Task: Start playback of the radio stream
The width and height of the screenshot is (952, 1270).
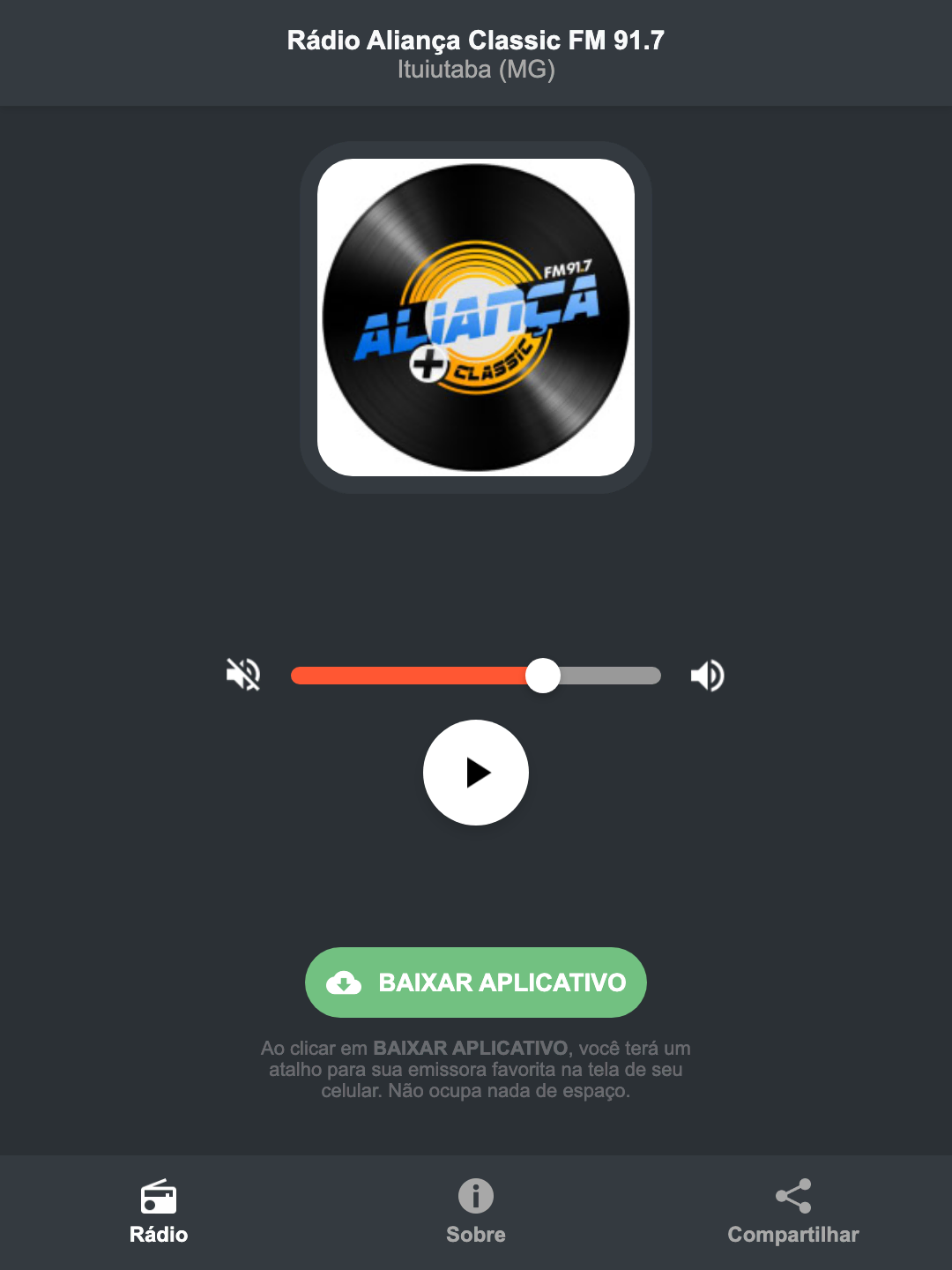Action: [475, 773]
